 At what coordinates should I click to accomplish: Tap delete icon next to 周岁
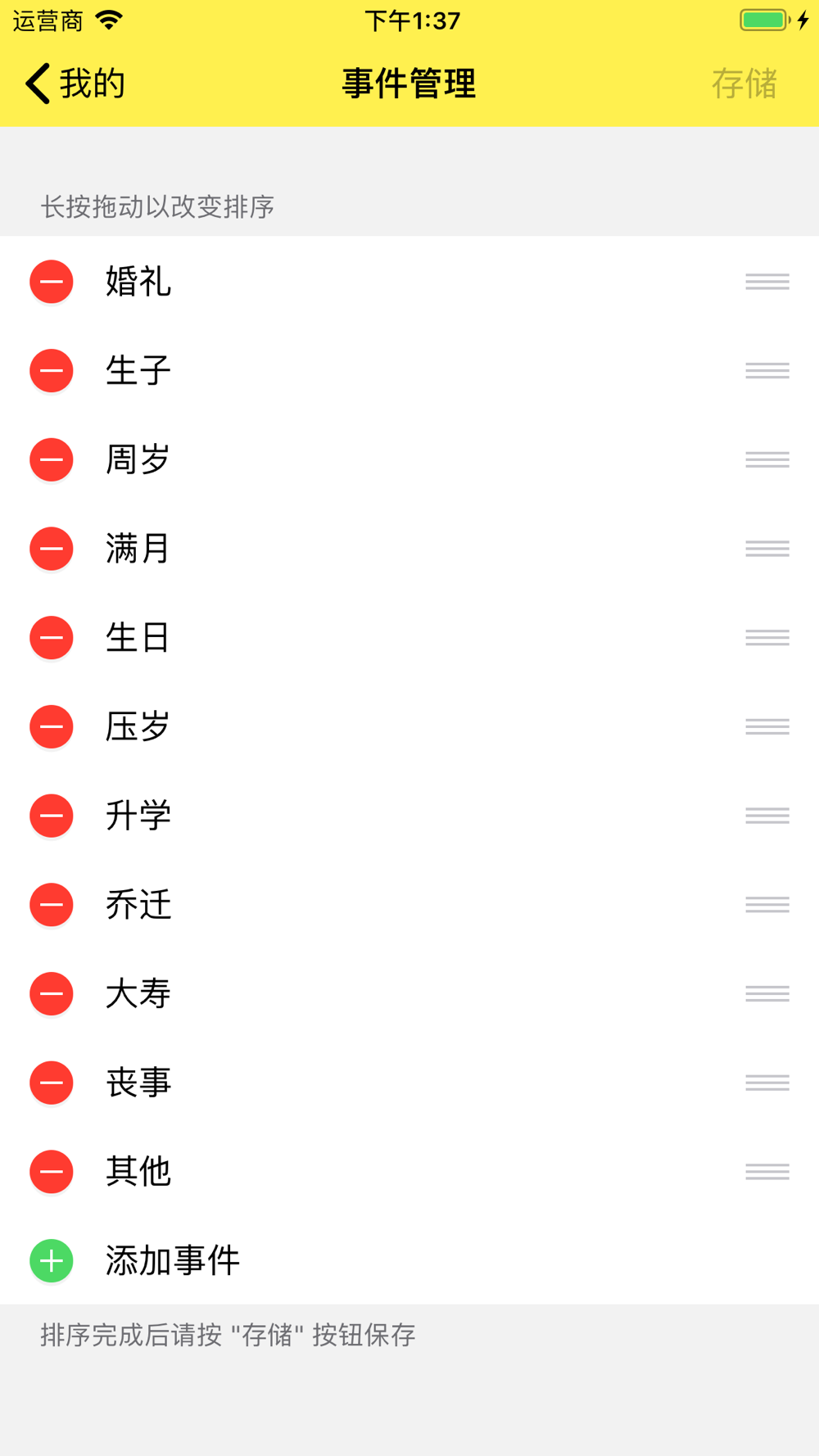click(x=52, y=459)
